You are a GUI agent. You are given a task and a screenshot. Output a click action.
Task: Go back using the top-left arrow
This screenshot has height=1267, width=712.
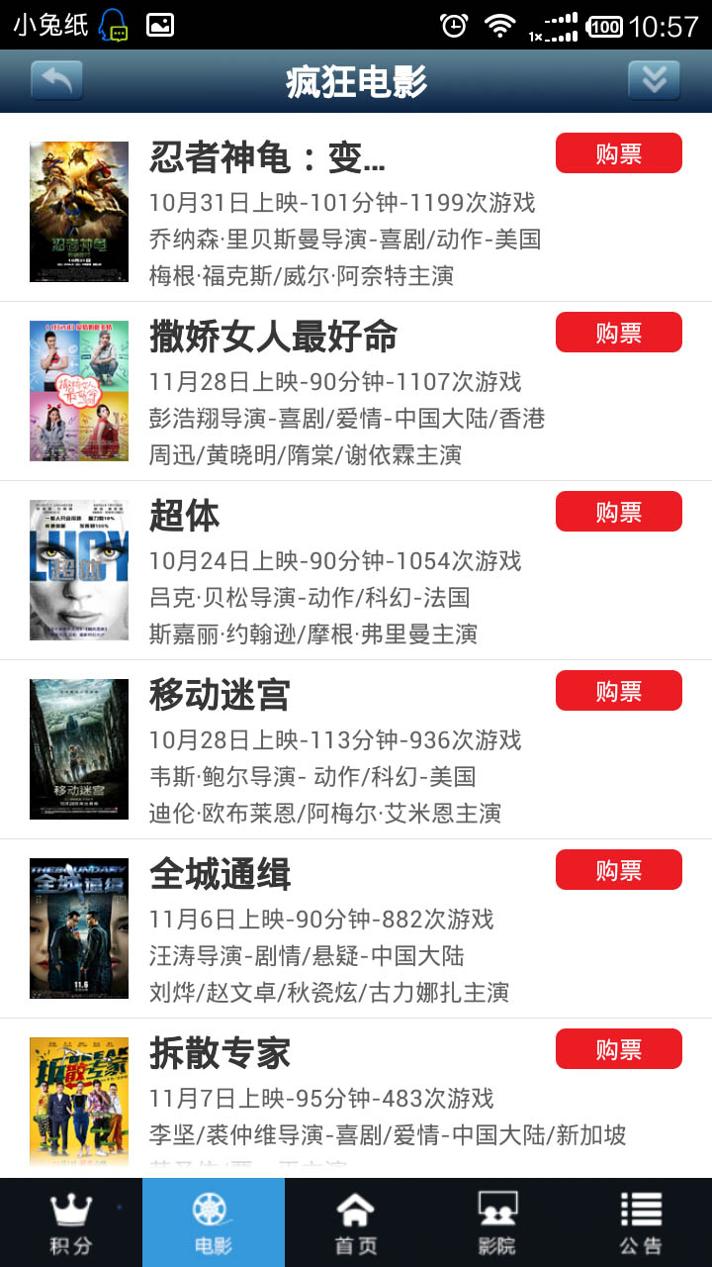[x=56, y=81]
